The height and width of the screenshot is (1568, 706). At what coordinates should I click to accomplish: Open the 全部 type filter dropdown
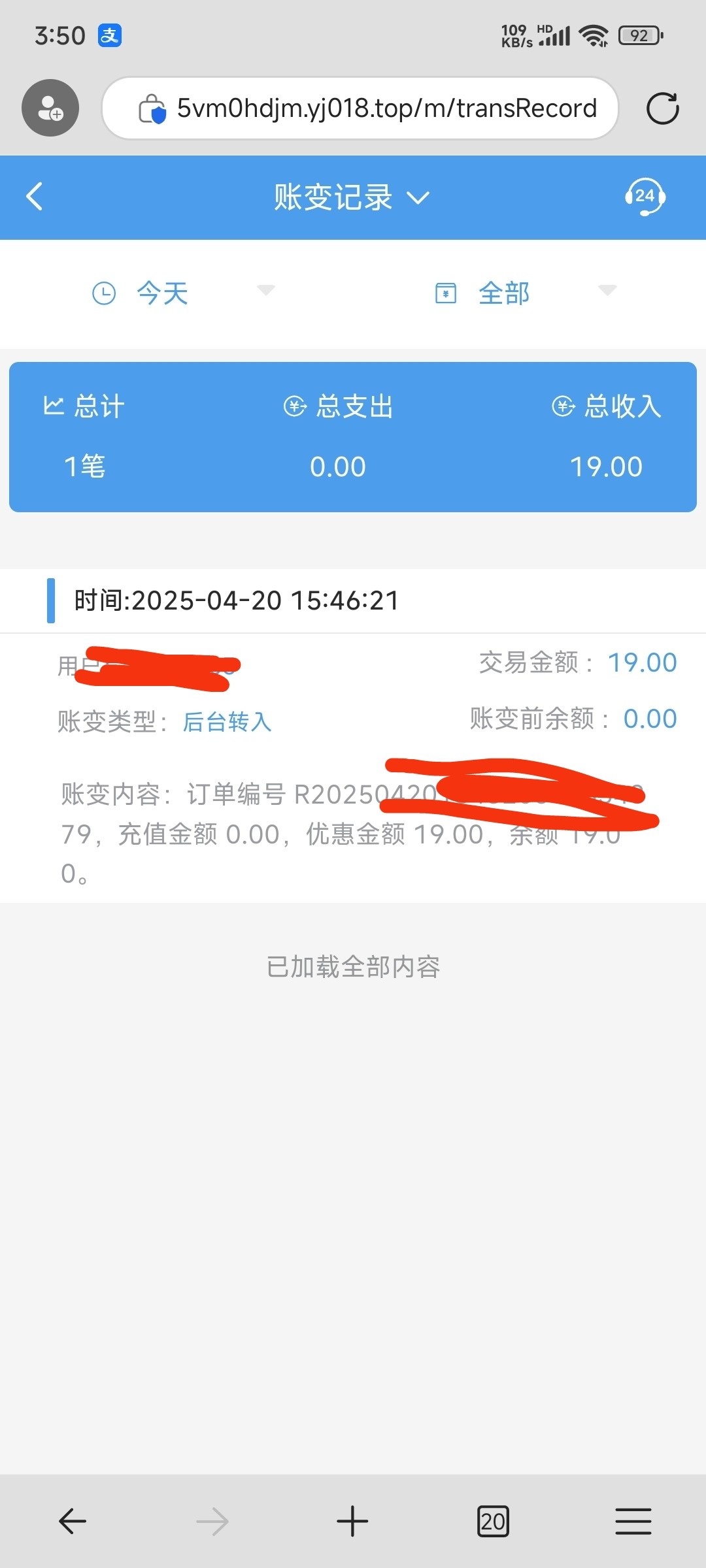coord(526,293)
